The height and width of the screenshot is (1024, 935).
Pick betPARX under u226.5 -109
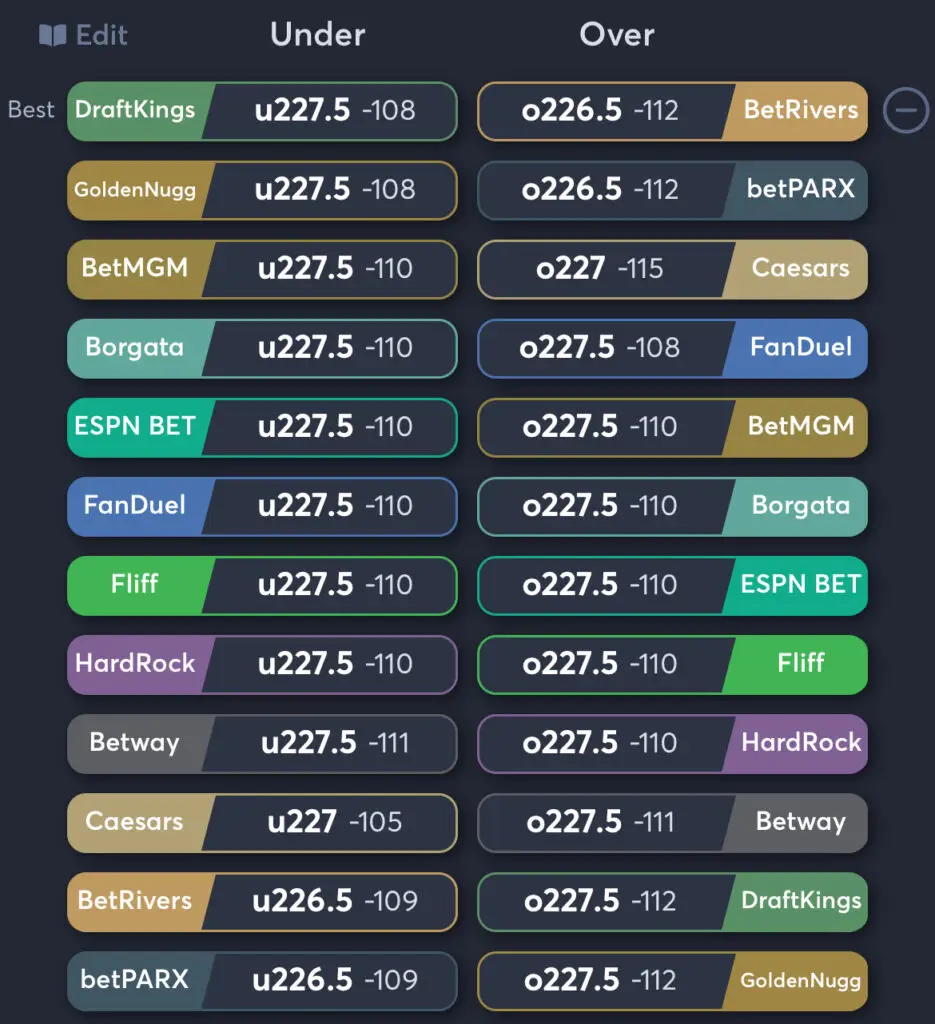262,979
